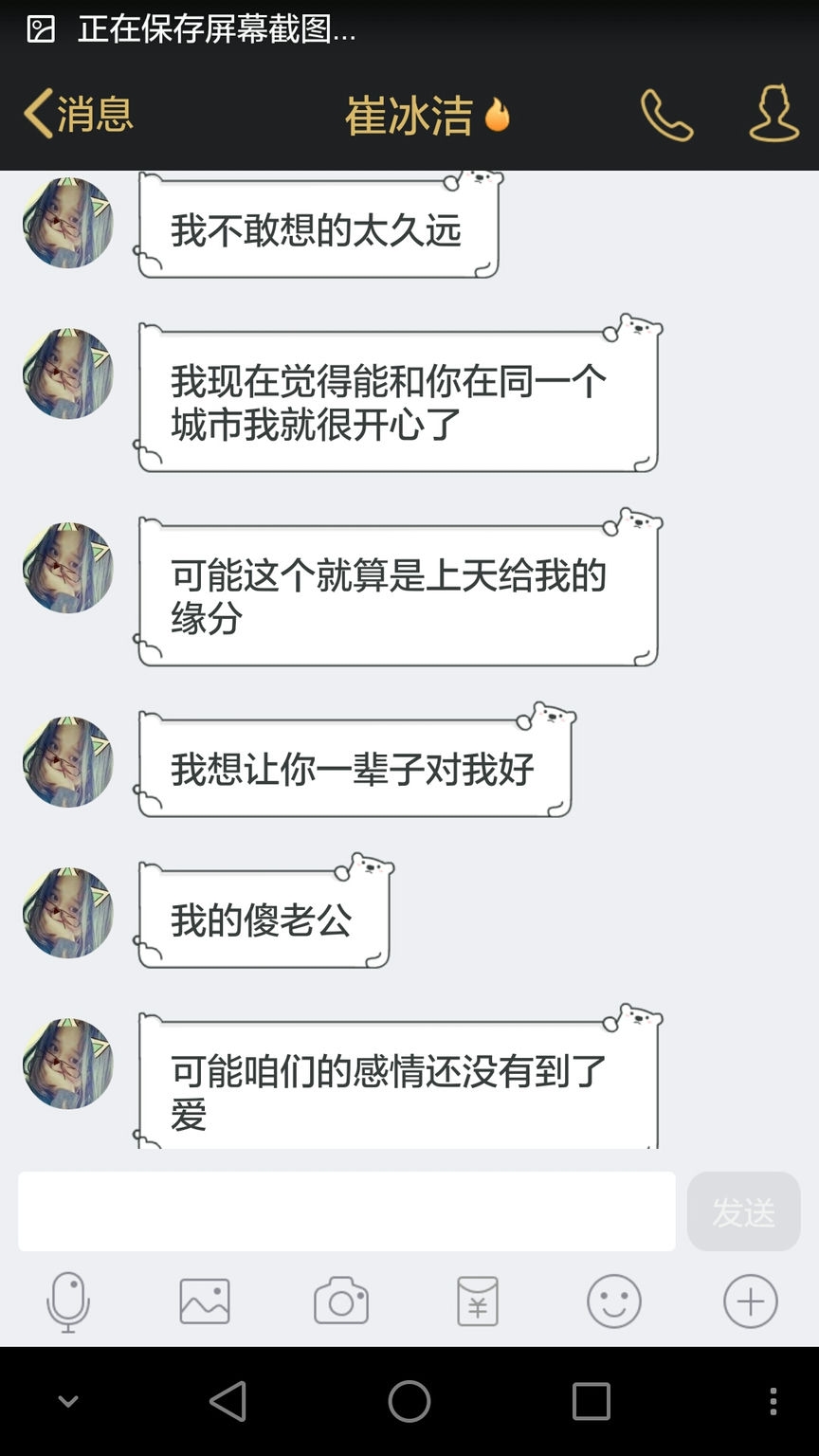
Task: Record a voice message with microphone
Action: pyautogui.click(x=68, y=1301)
